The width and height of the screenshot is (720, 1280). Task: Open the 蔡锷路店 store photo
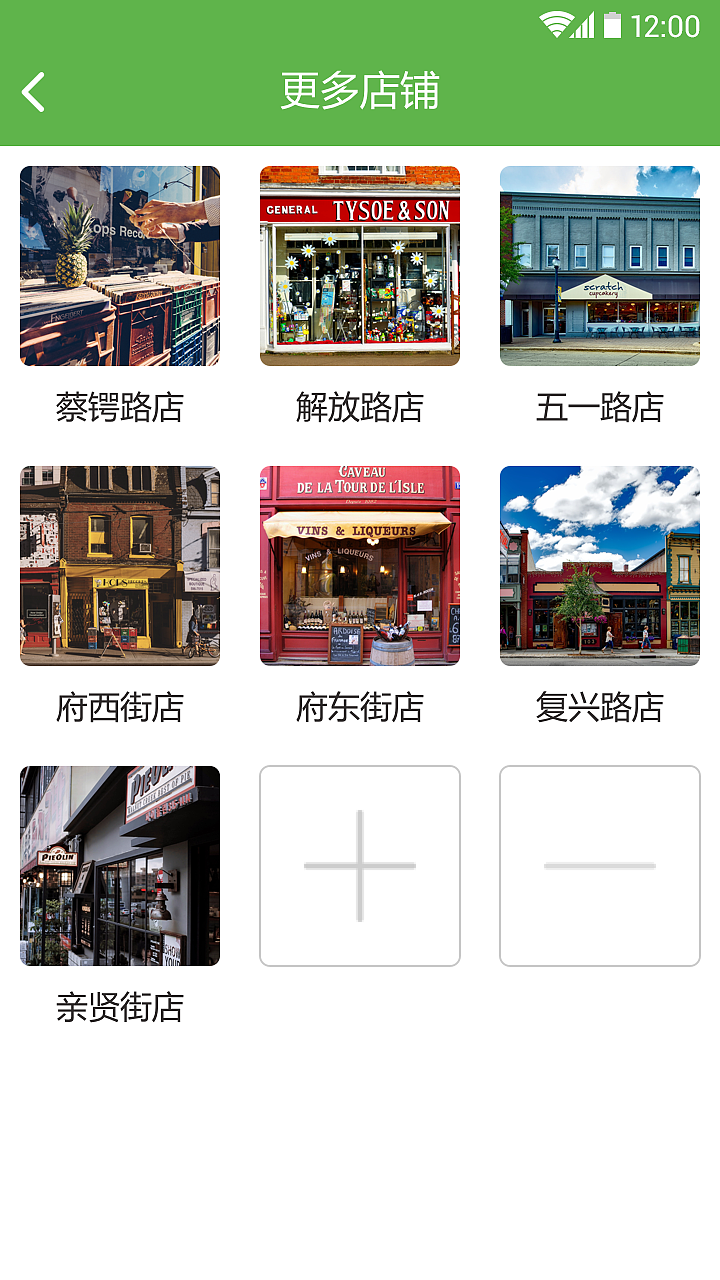[119, 265]
